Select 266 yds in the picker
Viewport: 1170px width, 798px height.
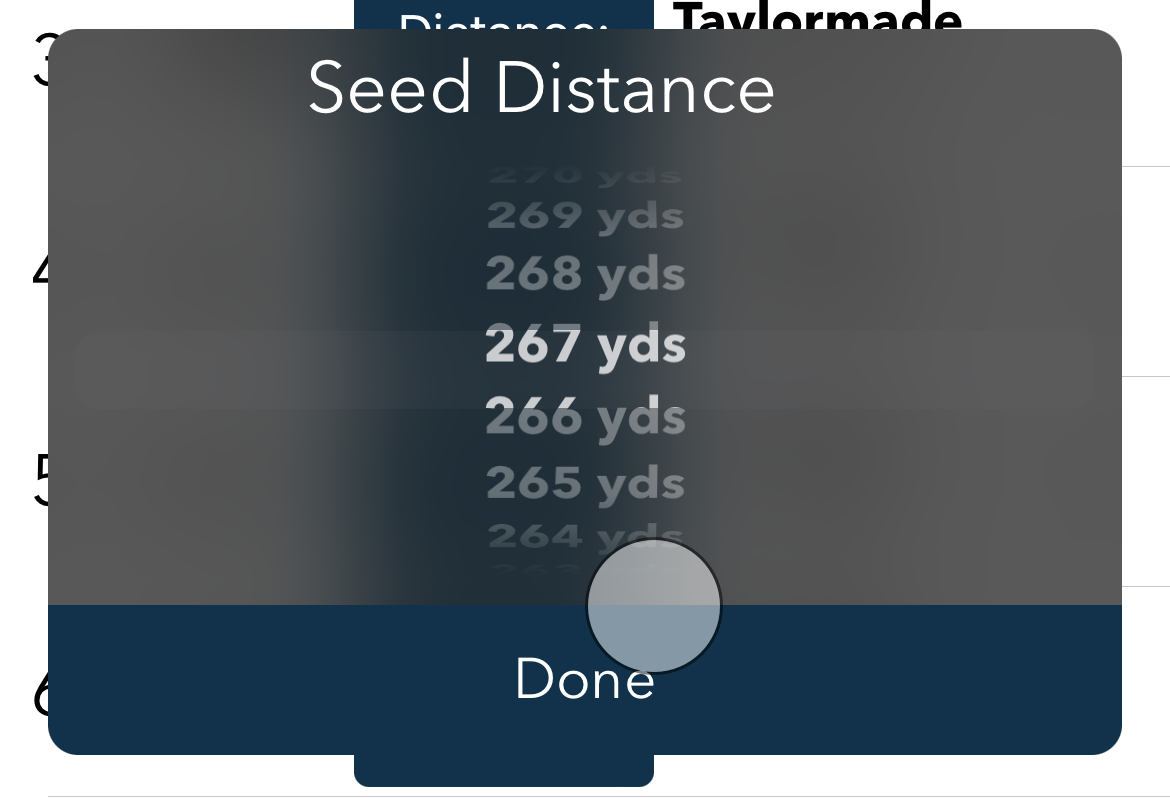585,416
